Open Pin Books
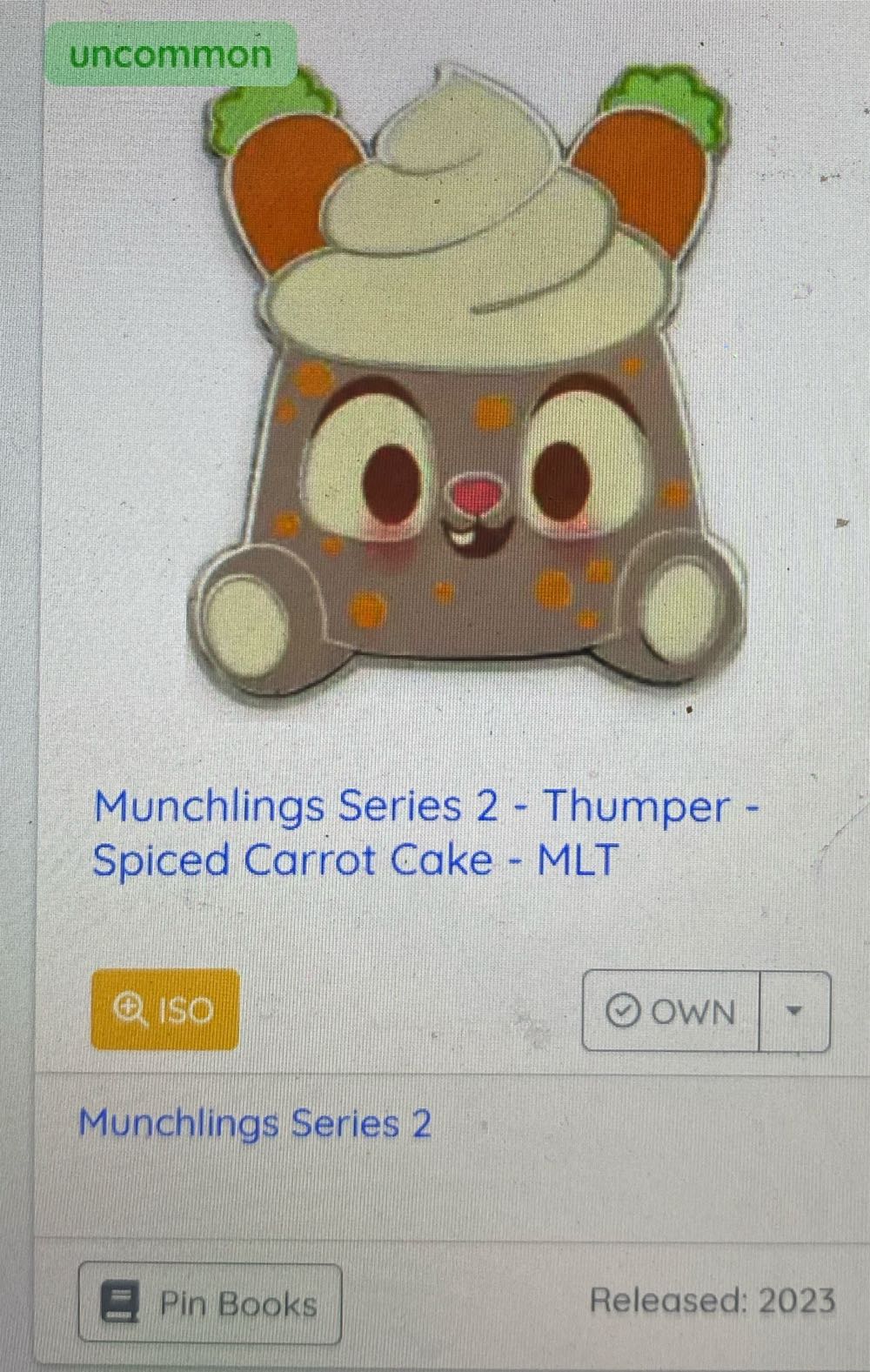This screenshot has height=1372, width=870. coord(210,1303)
